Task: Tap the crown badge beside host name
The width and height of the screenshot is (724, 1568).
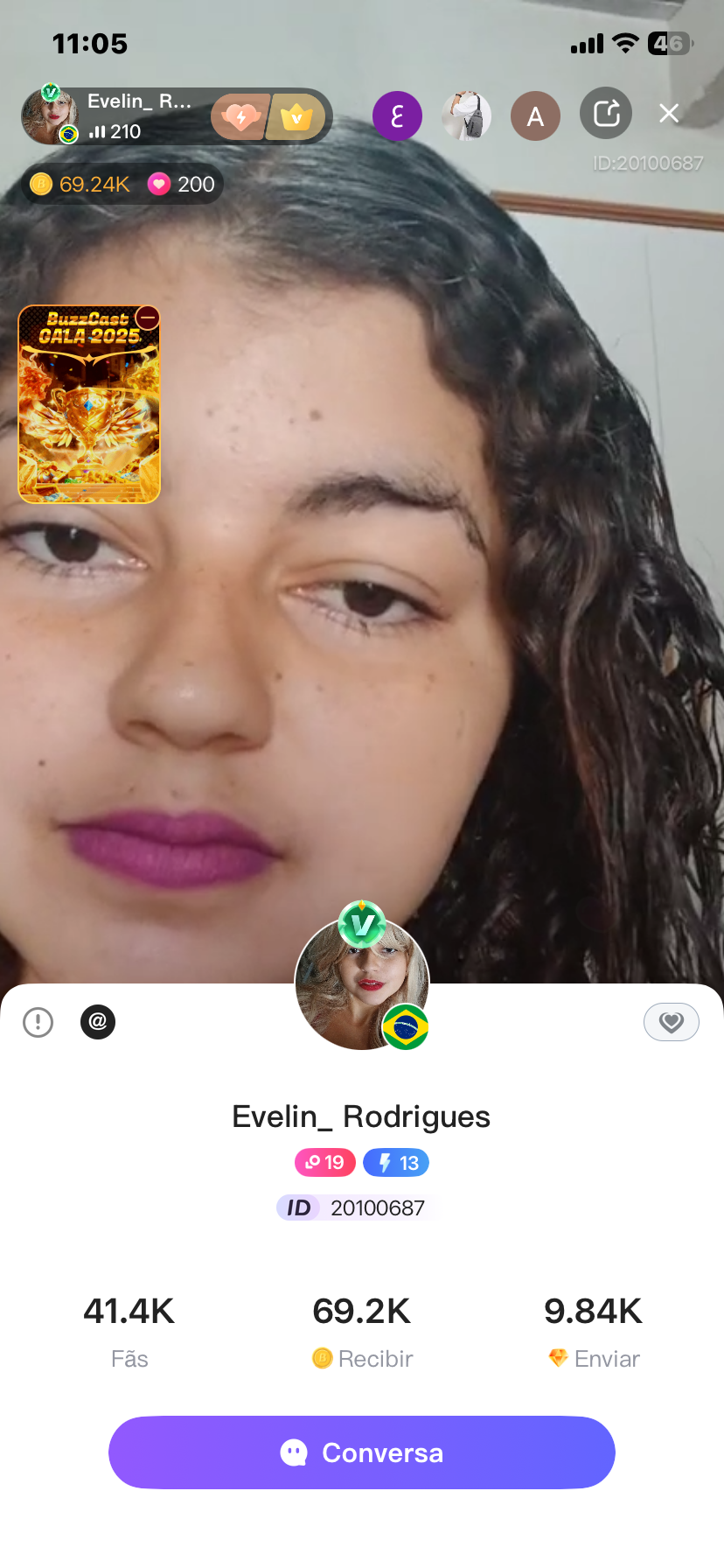Action: point(296,116)
